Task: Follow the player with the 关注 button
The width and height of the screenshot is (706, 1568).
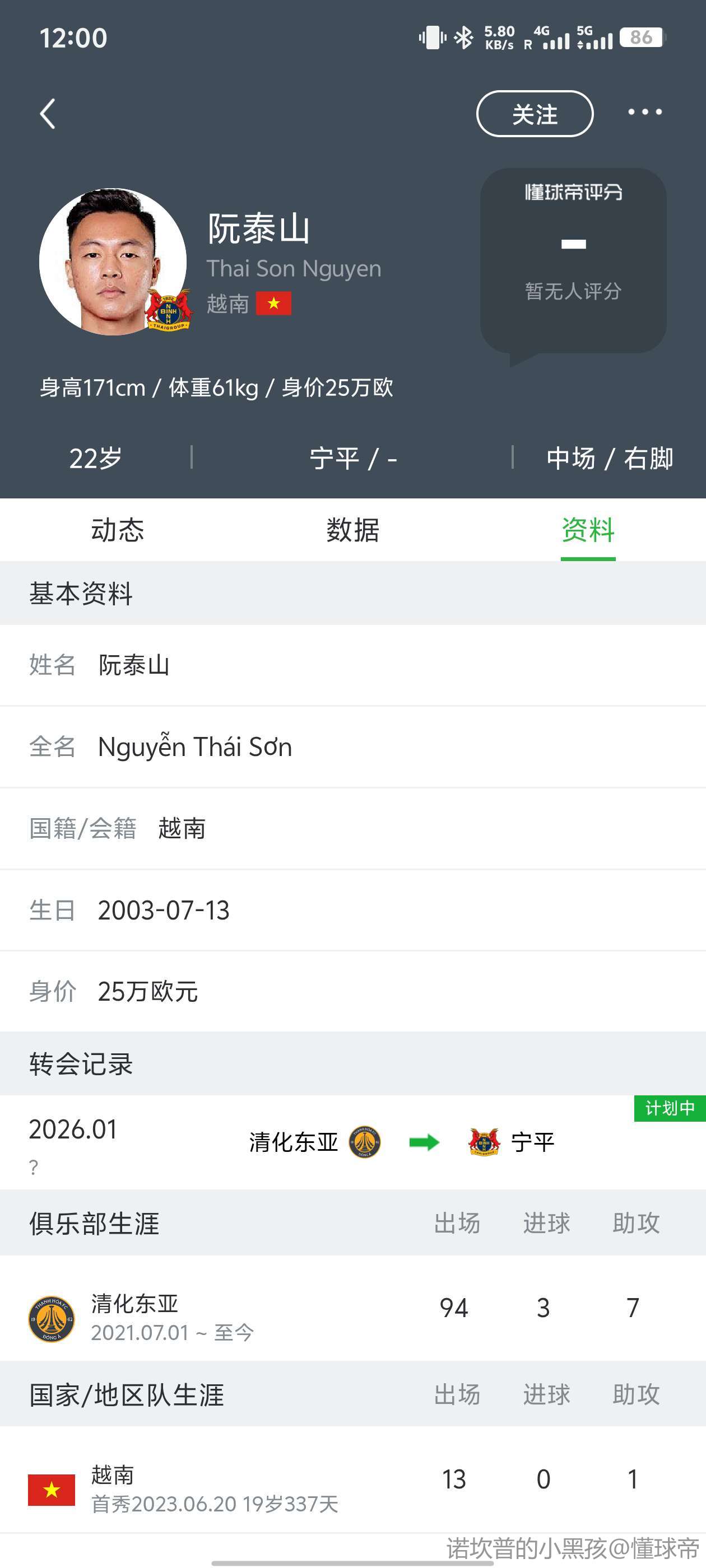Action: (534, 114)
